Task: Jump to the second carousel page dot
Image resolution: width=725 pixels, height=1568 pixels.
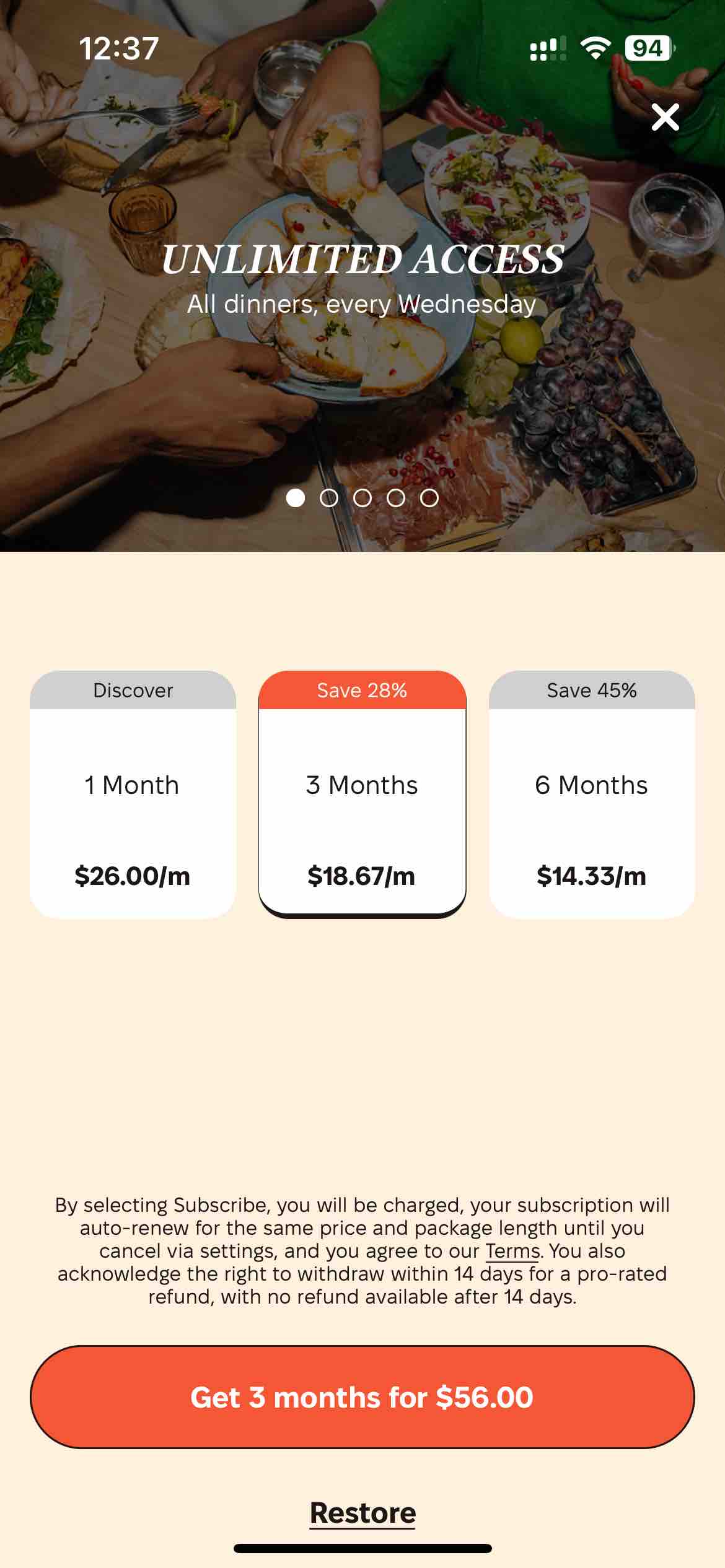Action: [x=329, y=498]
